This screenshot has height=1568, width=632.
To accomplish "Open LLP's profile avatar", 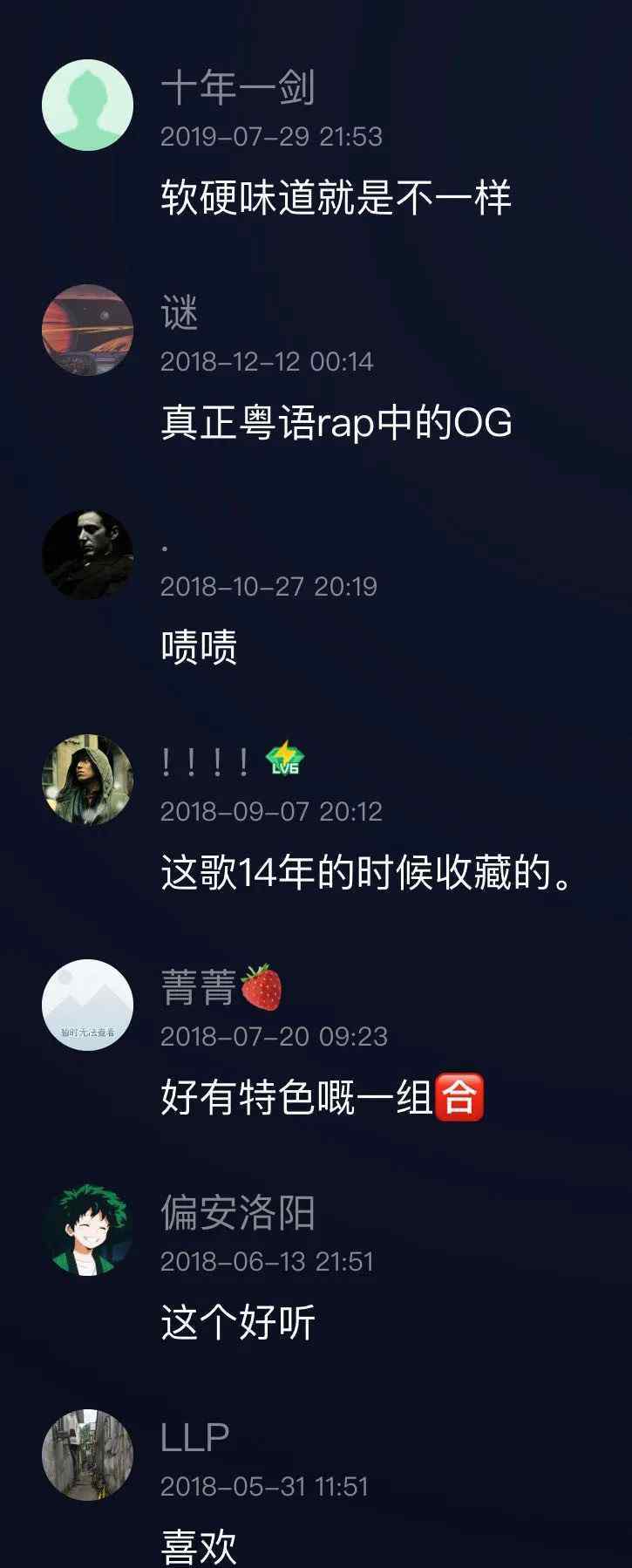I will tap(87, 1455).
